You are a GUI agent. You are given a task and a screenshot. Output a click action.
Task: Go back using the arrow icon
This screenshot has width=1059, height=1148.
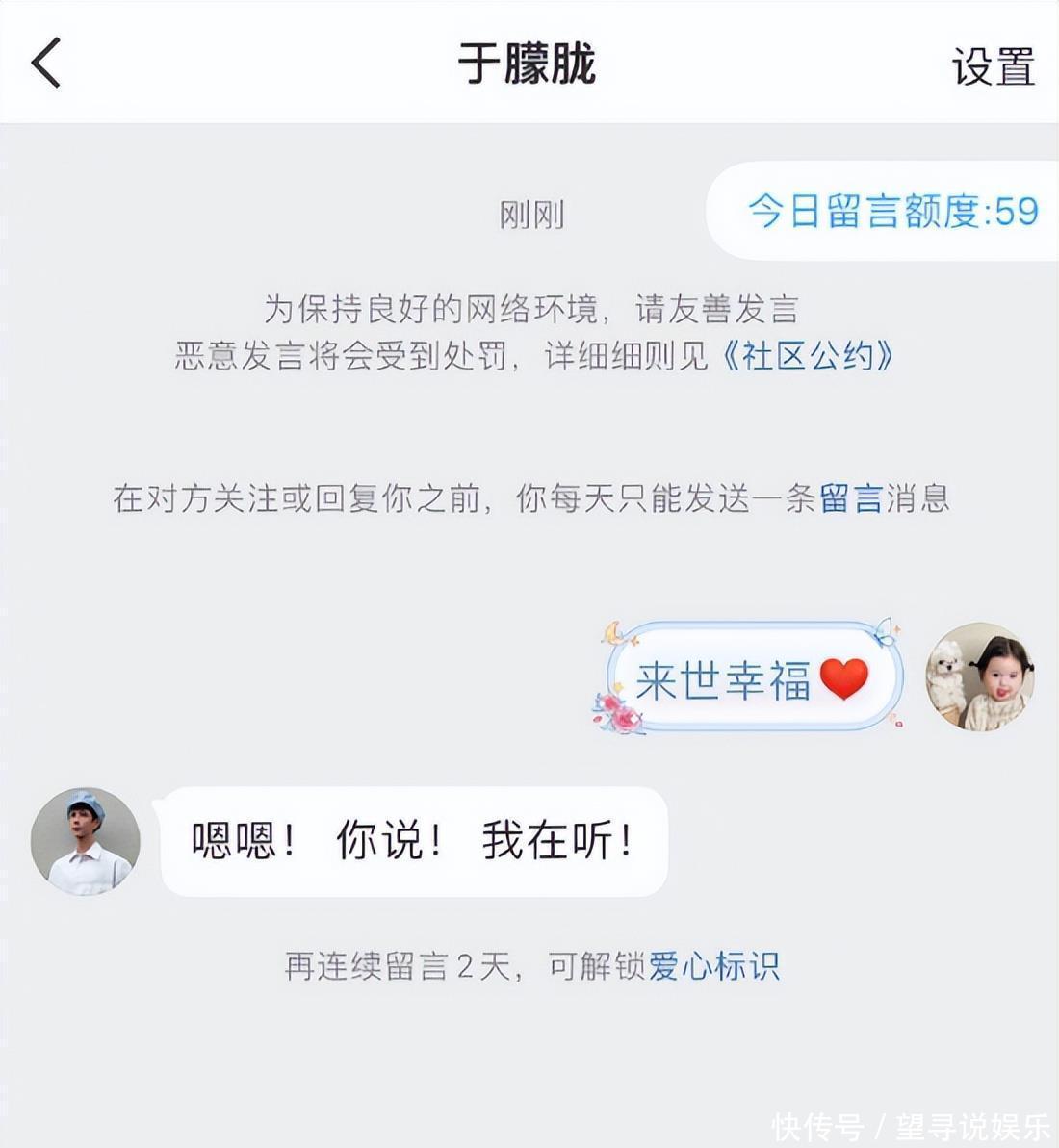(46, 64)
